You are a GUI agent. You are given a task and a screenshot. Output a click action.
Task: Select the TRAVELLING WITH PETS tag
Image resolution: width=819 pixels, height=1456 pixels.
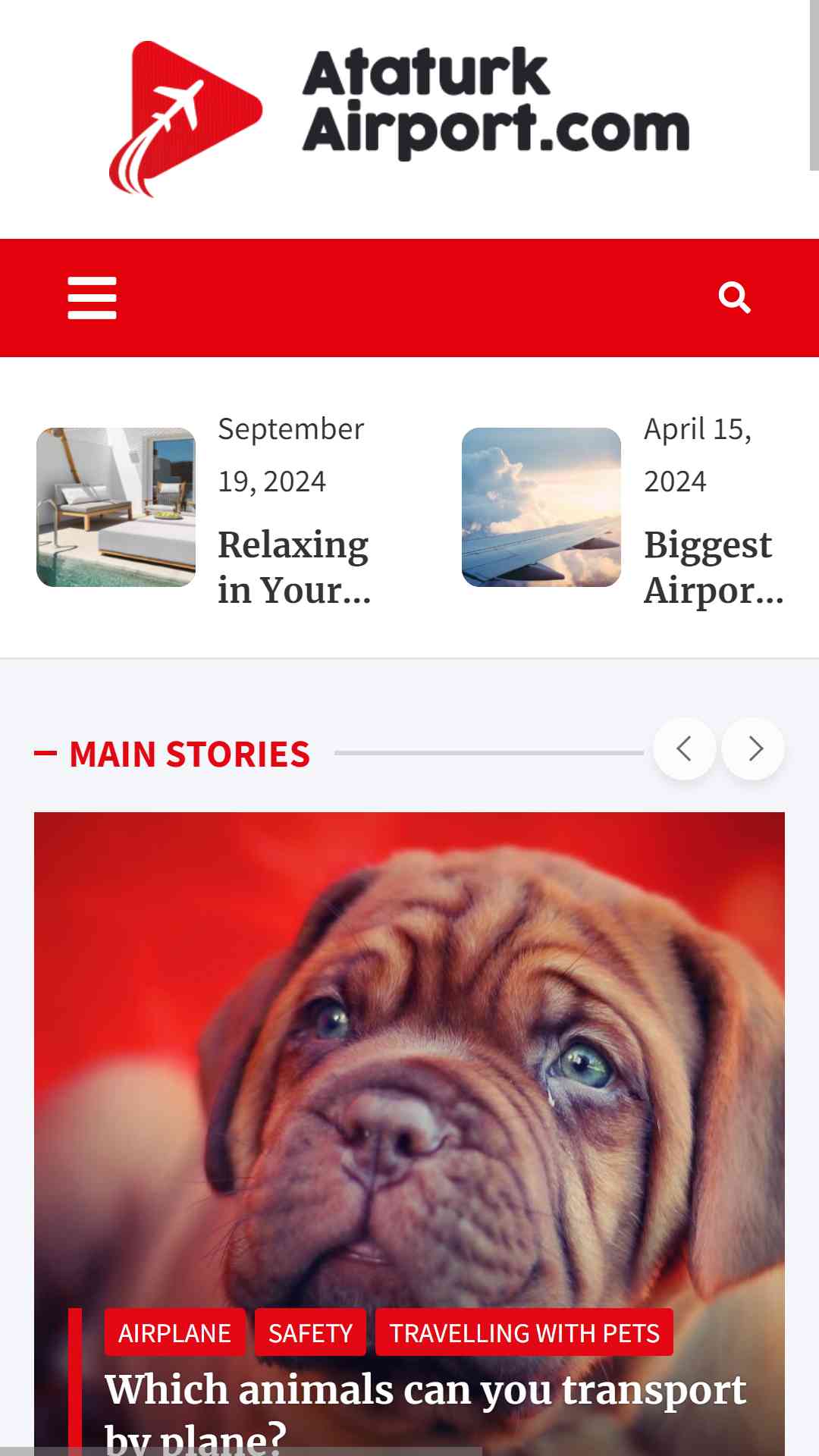524,1333
